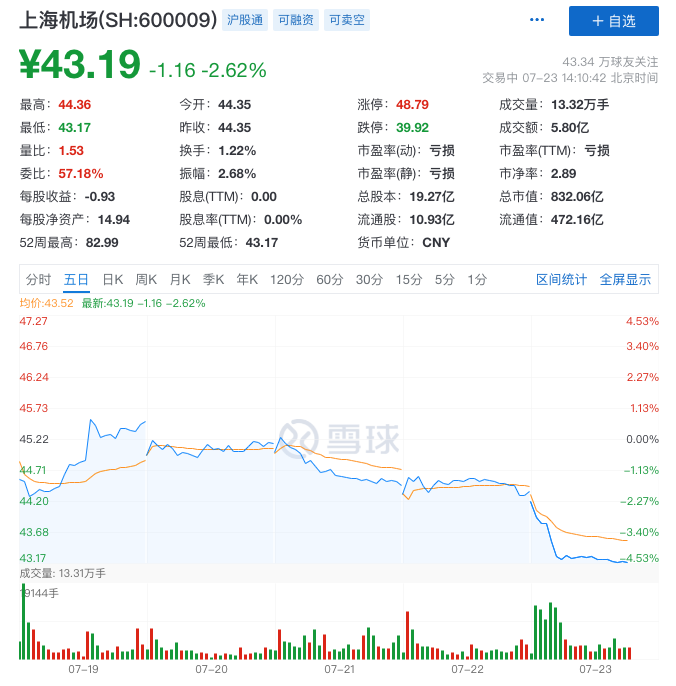Show the 周K chart
Screen dimensions: 676x686
[x=146, y=279]
